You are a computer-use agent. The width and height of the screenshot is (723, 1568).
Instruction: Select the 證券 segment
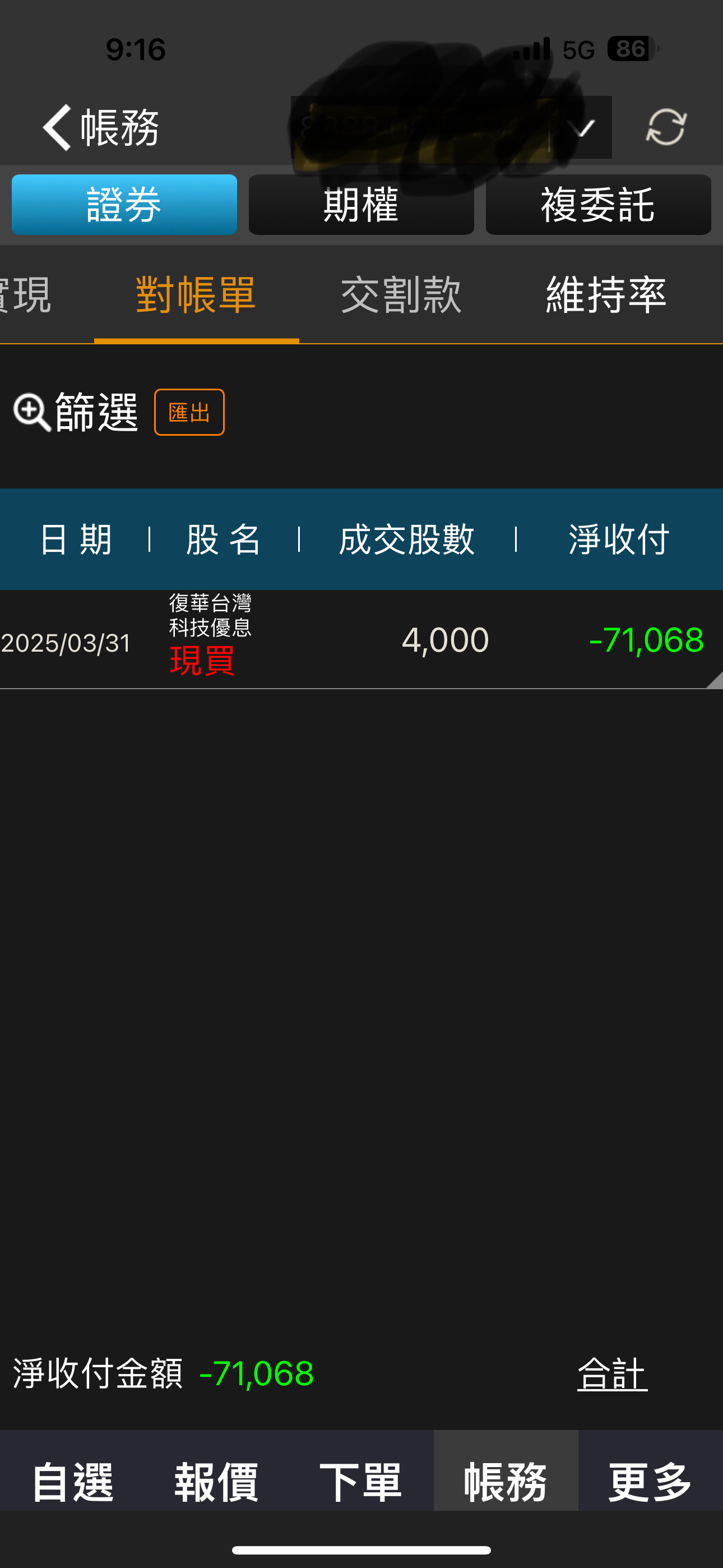[x=124, y=205]
